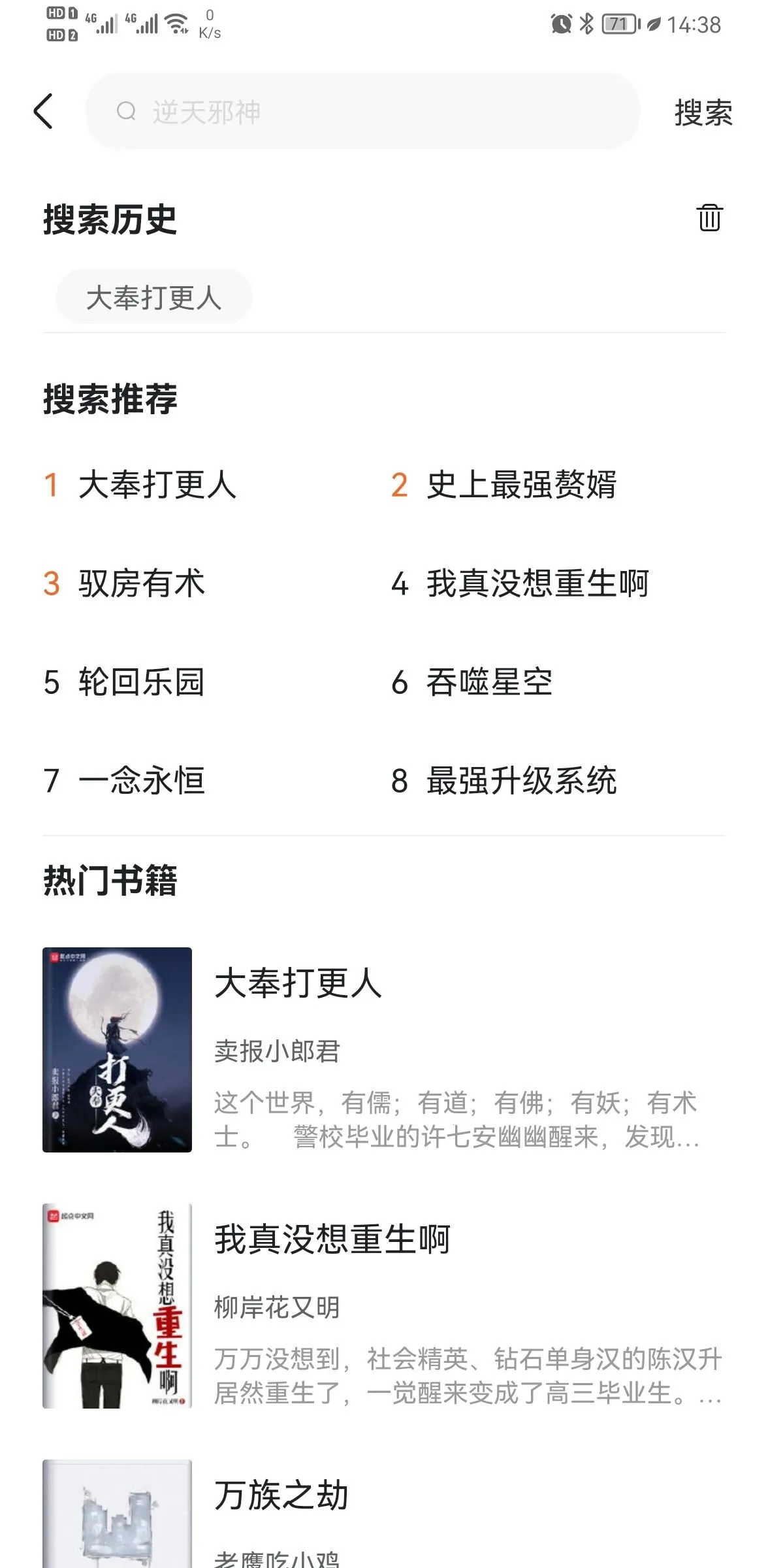Tap the search field showing 逆天邪神
768x1568 pixels.
pos(362,112)
